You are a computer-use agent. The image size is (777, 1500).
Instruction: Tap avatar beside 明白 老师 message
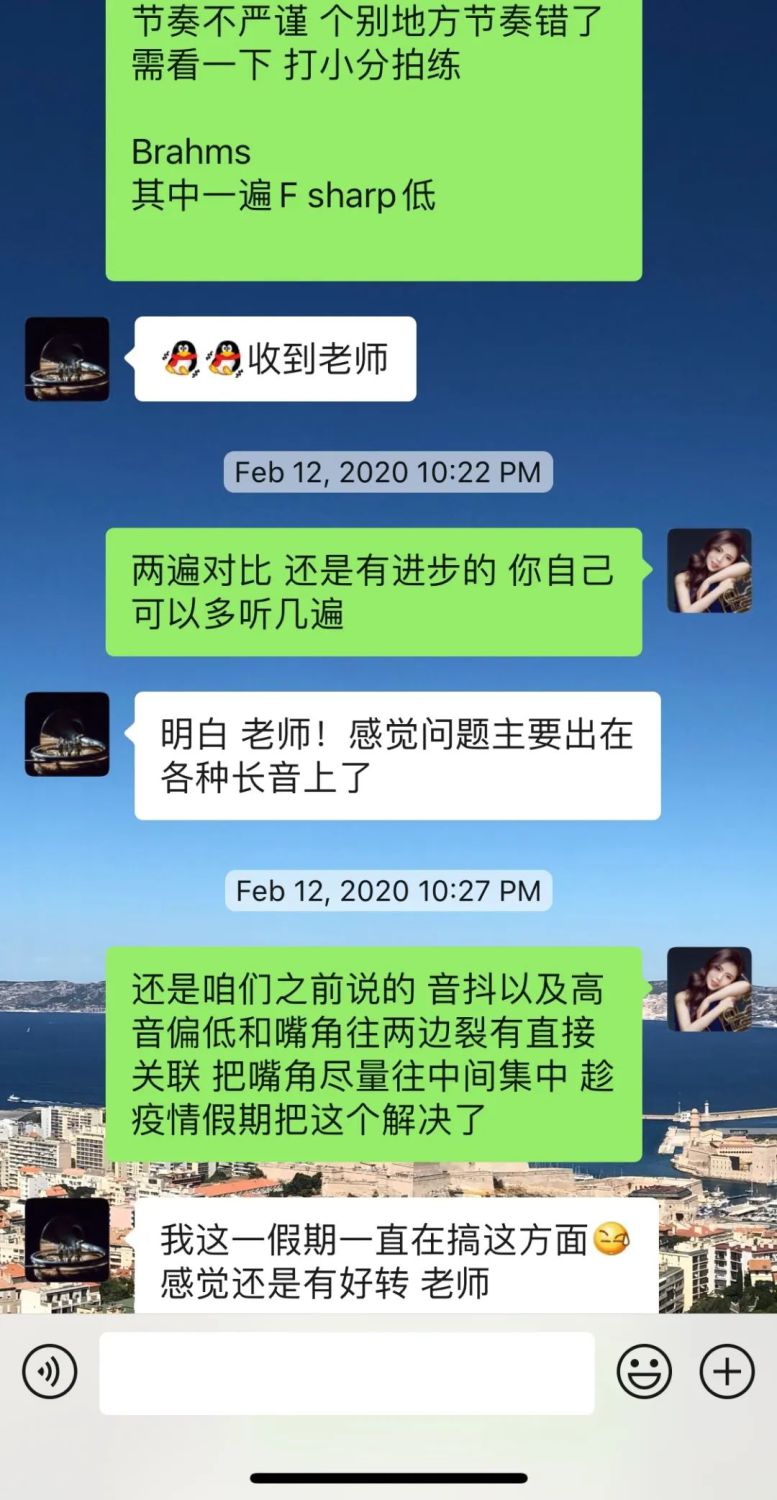(67, 734)
